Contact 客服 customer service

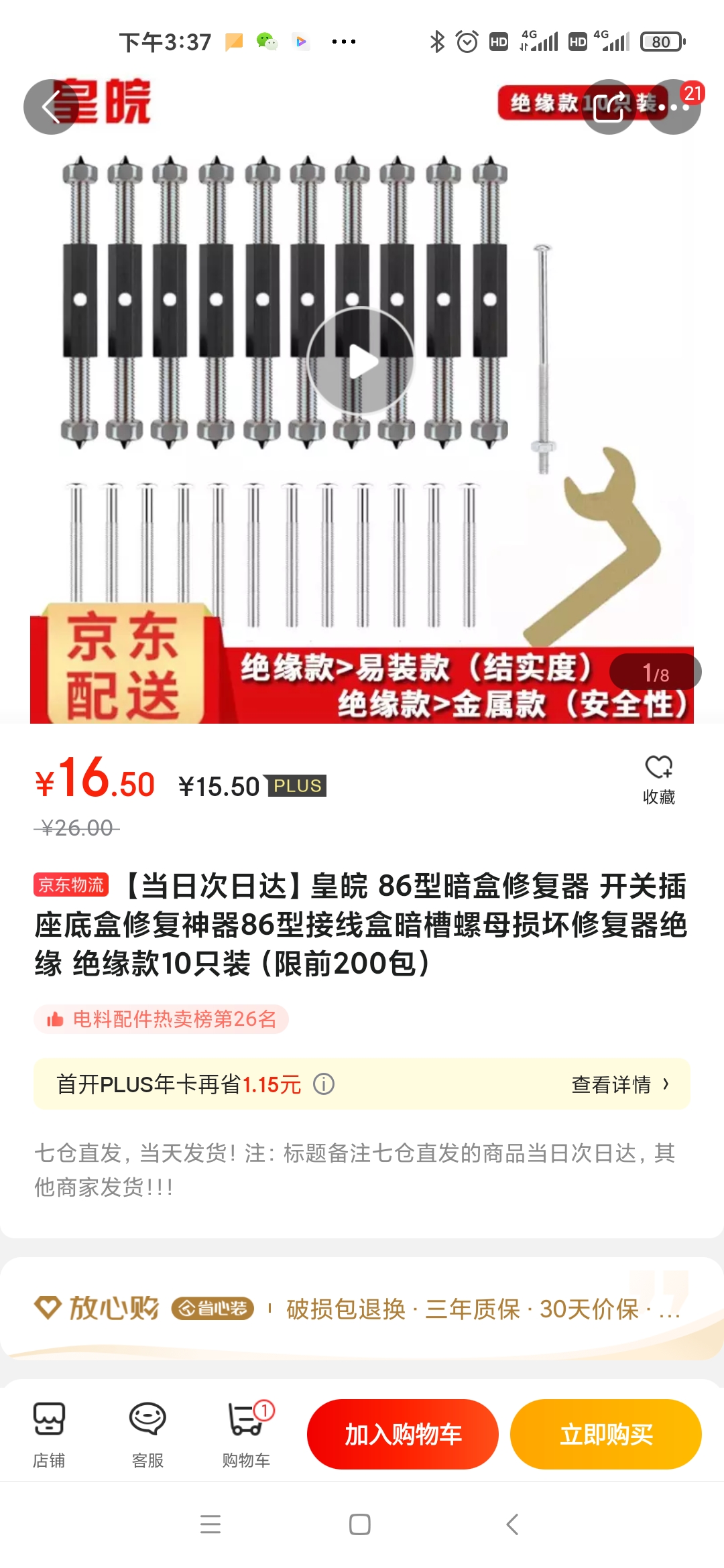pyautogui.click(x=147, y=1435)
